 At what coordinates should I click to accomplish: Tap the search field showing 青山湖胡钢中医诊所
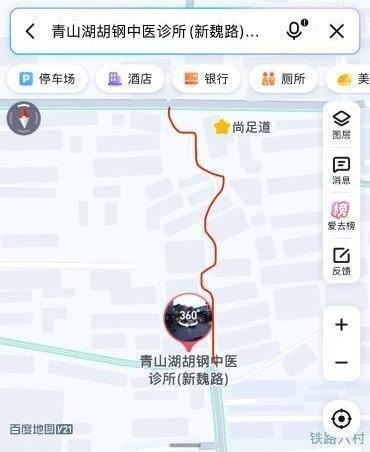[x=156, y=32]
